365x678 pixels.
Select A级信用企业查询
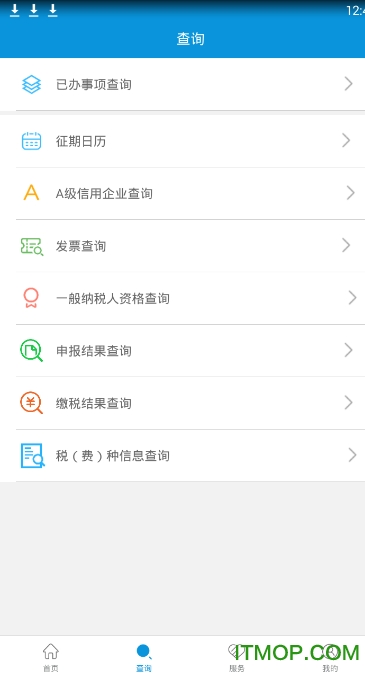182,193
